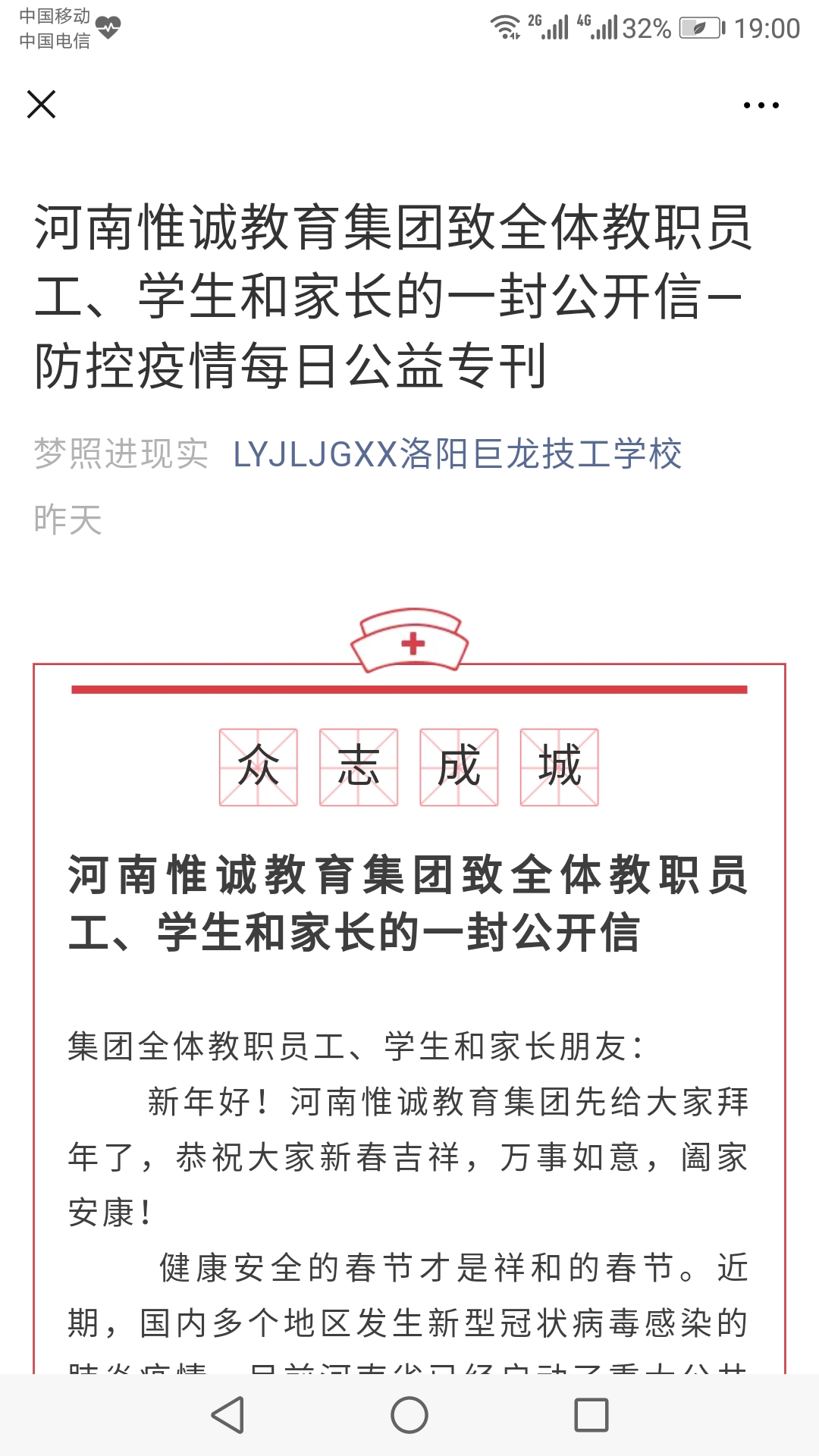Open the three-dot overflow menu
Image resolution: width=819 pixels, height=1456 pixels.
761,105
